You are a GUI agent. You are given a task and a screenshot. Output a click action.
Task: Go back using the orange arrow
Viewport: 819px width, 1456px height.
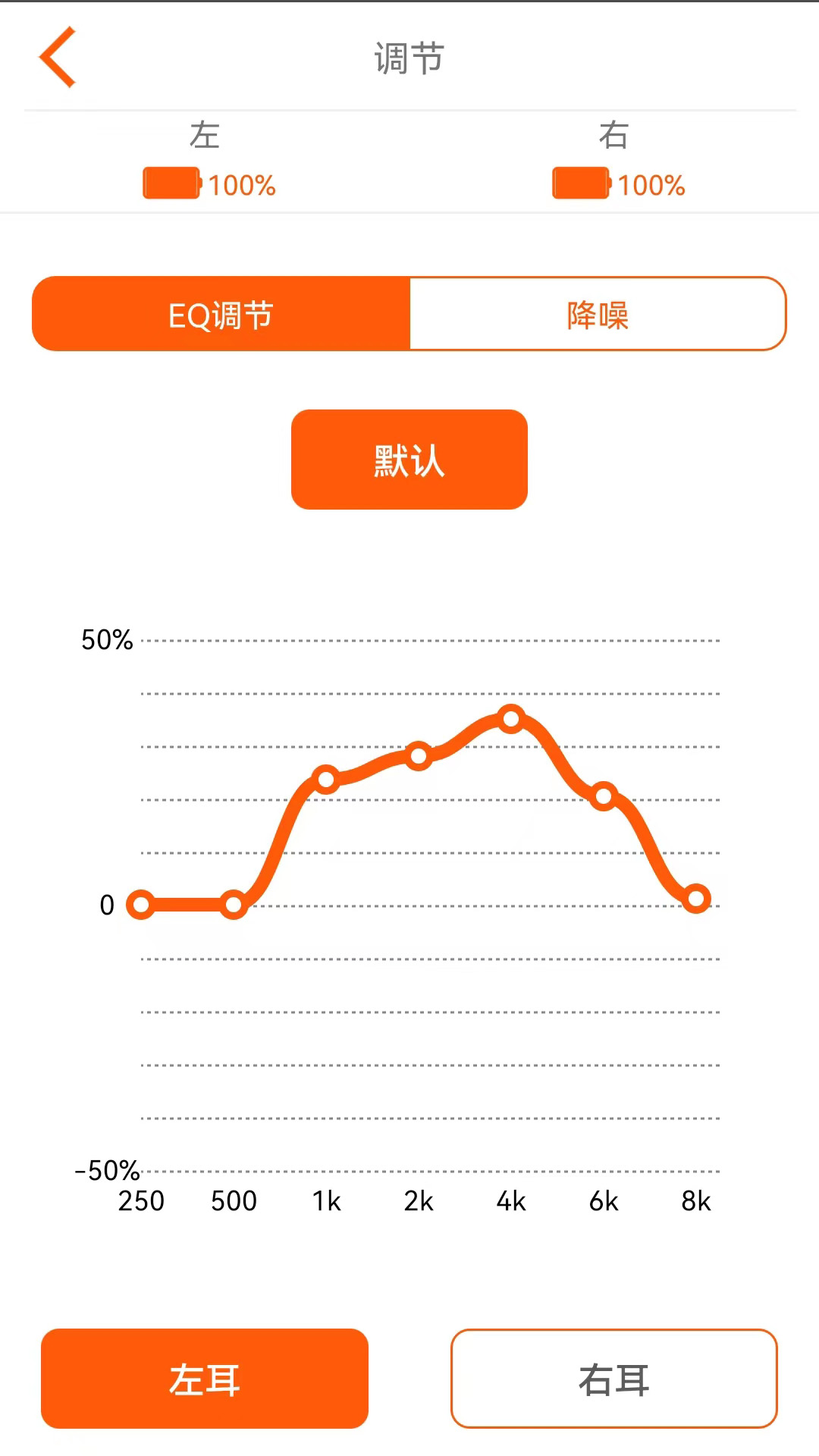point(58,58)
